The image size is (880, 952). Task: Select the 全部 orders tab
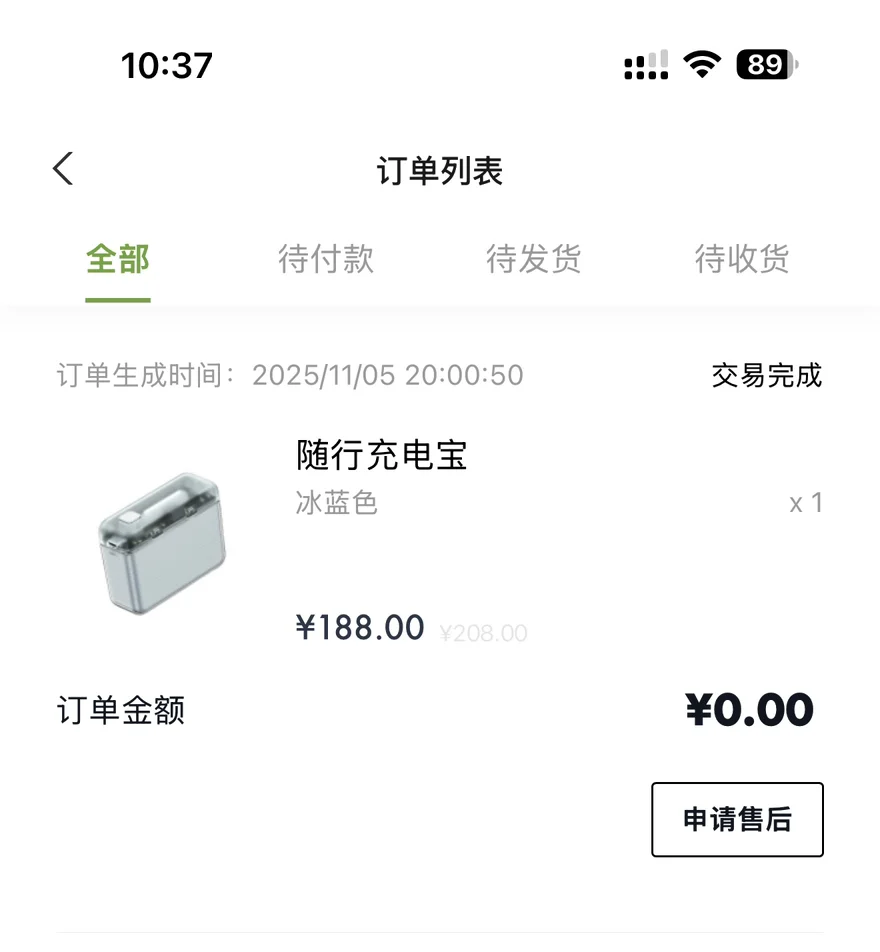(117, 259)
